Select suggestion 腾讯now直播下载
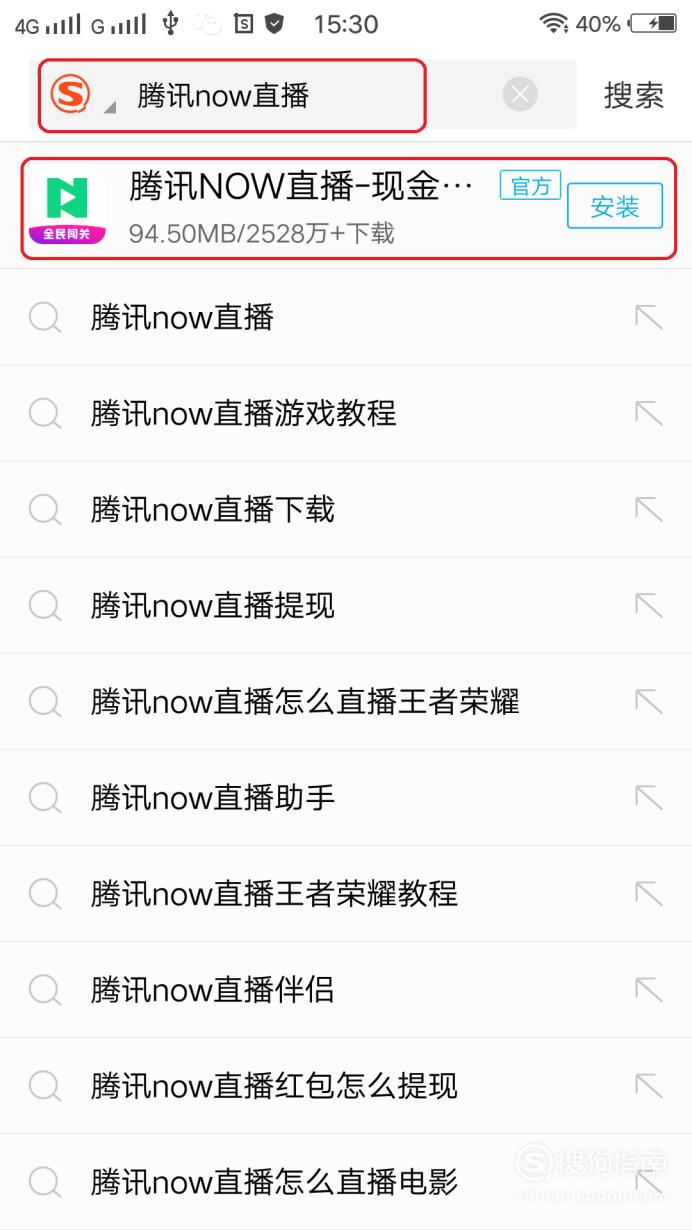692x1230 pixels. point(346,509)
